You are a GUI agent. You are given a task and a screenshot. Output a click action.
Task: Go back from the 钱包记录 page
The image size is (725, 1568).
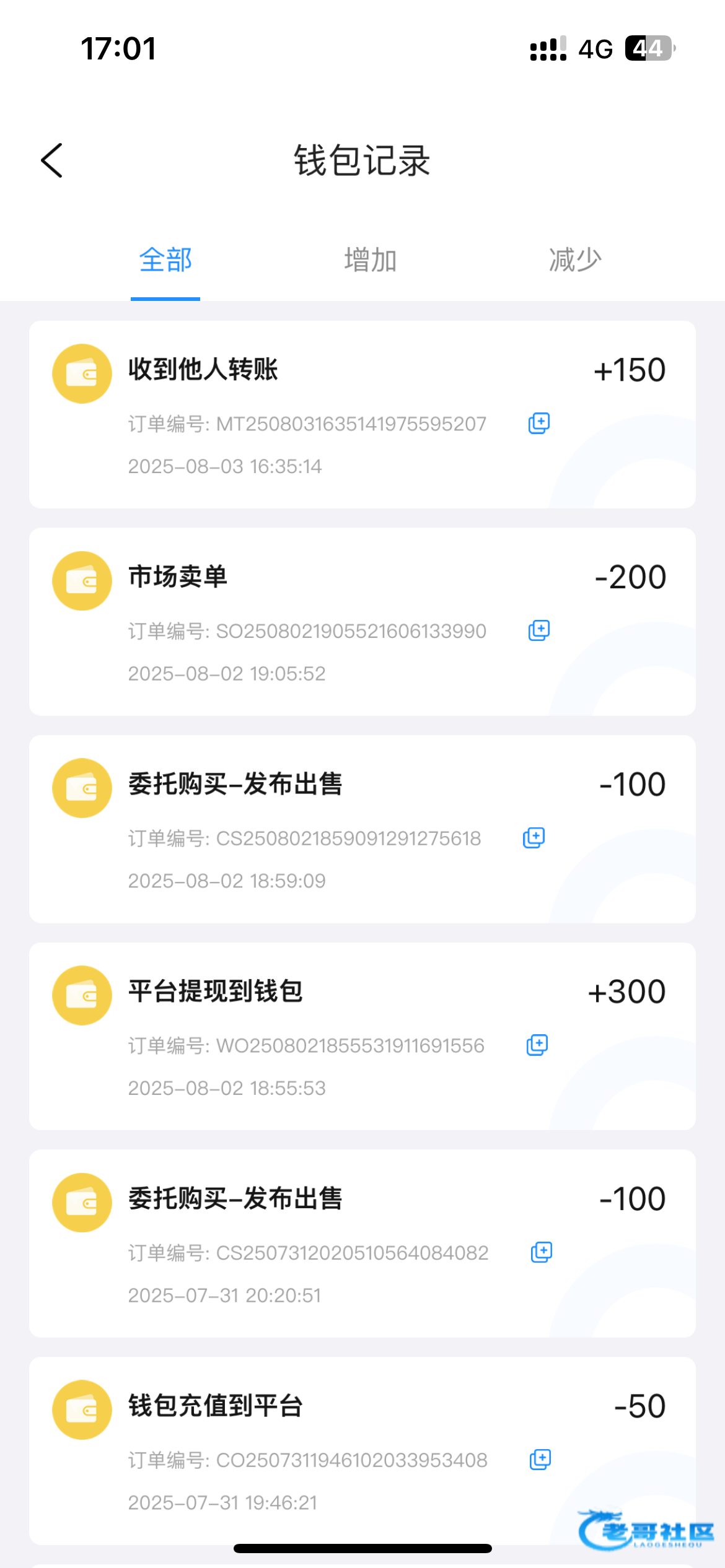coord(52,161)
